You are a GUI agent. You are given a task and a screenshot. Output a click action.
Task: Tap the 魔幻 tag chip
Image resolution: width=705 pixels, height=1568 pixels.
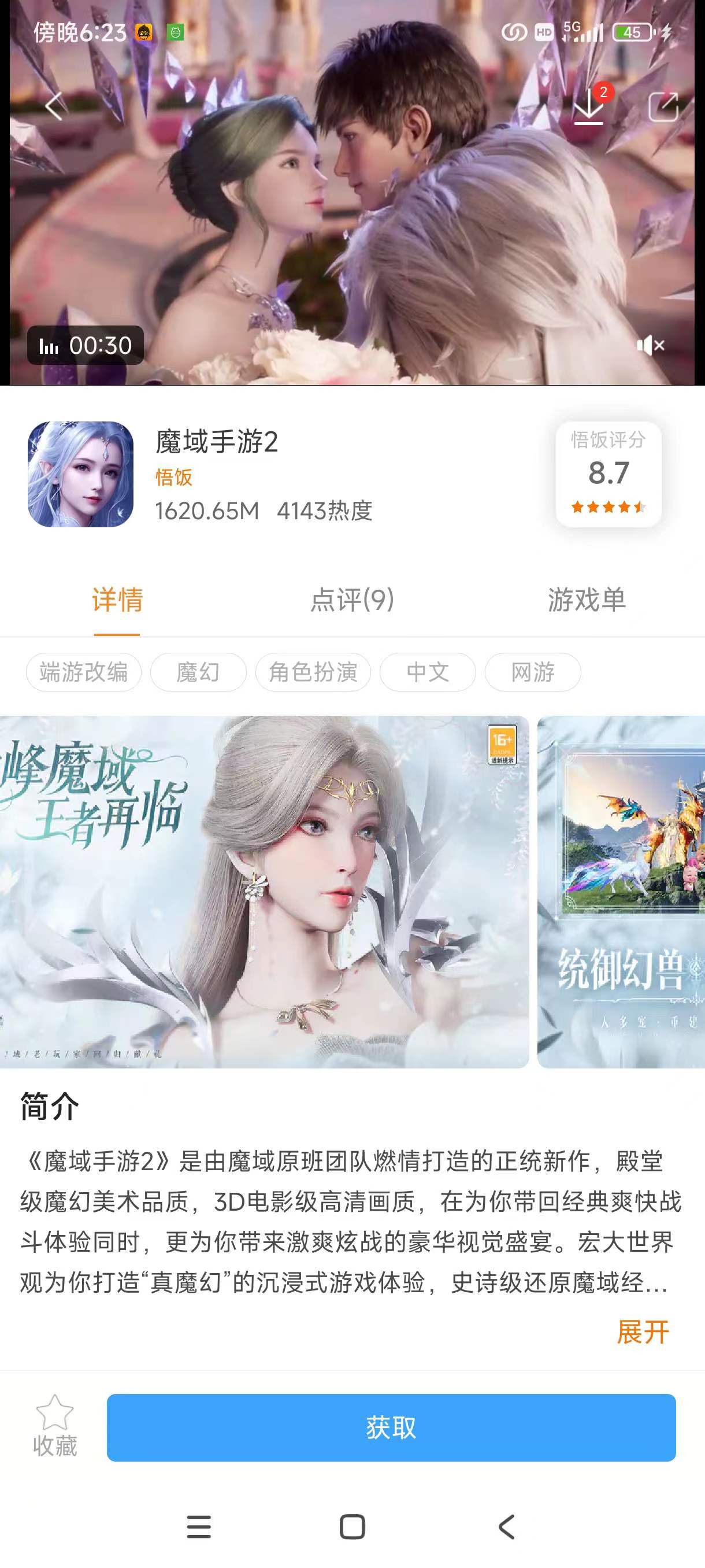click(x=198, y=672)
